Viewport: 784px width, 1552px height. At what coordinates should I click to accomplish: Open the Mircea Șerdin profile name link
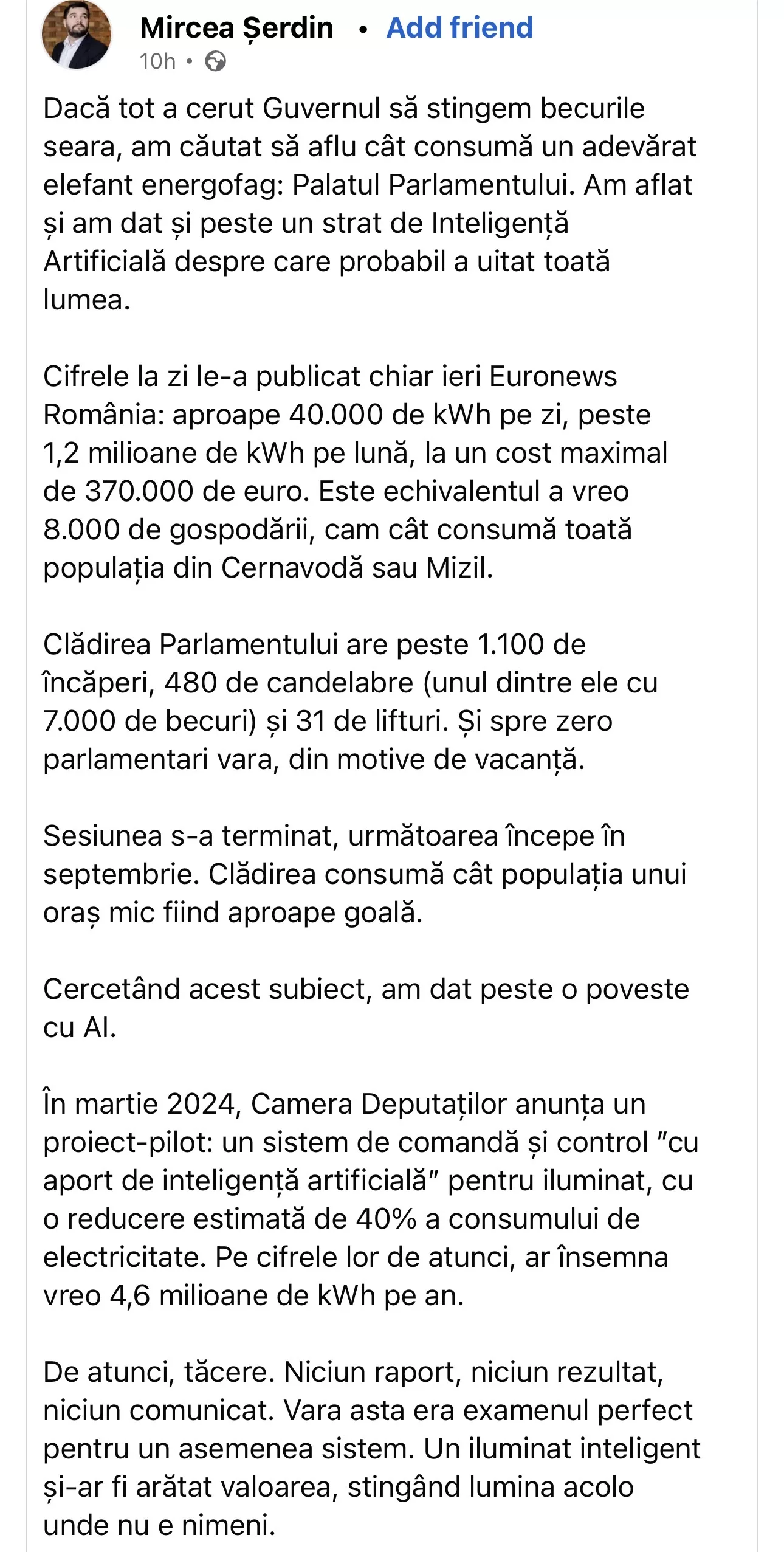pos(236,28)
